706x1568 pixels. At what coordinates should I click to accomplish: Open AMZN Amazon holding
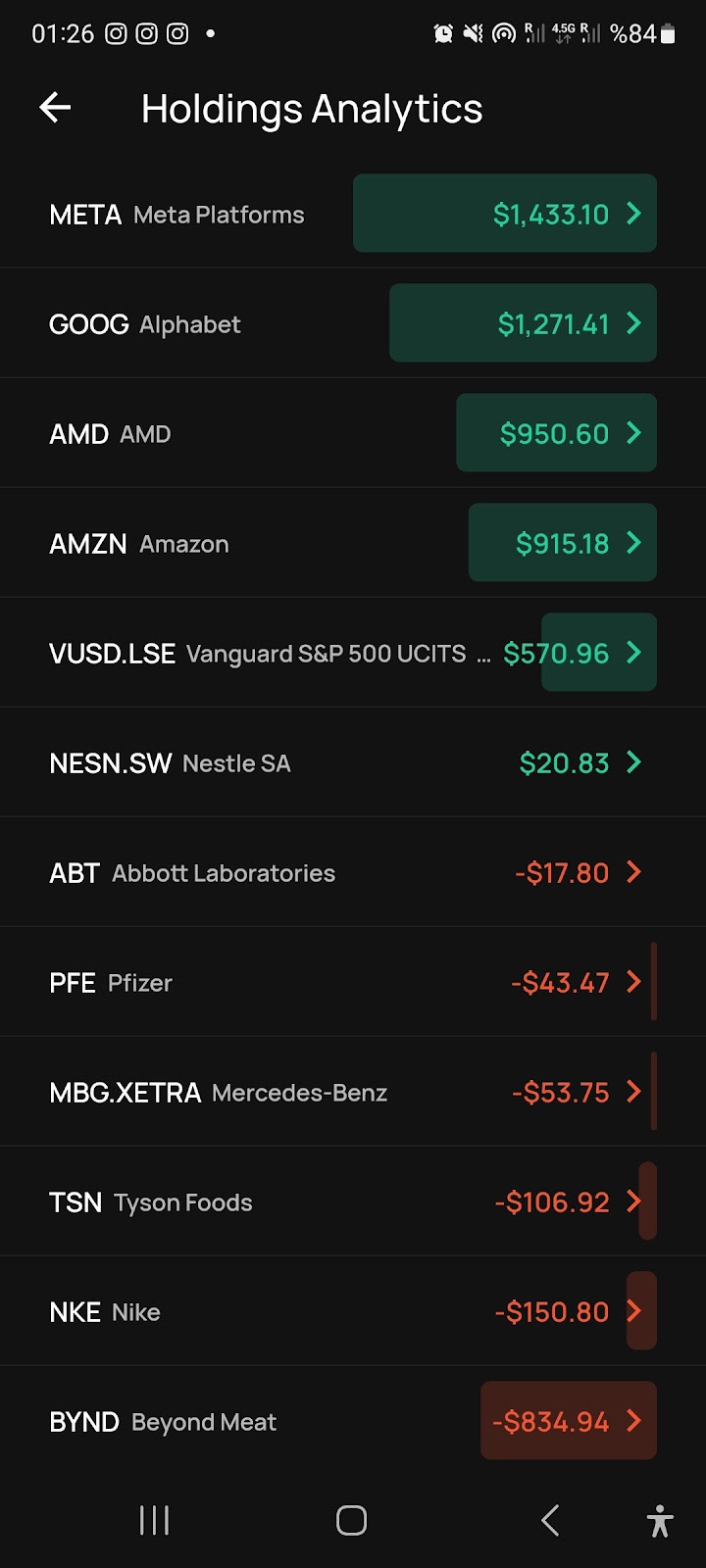coord(353,543)
